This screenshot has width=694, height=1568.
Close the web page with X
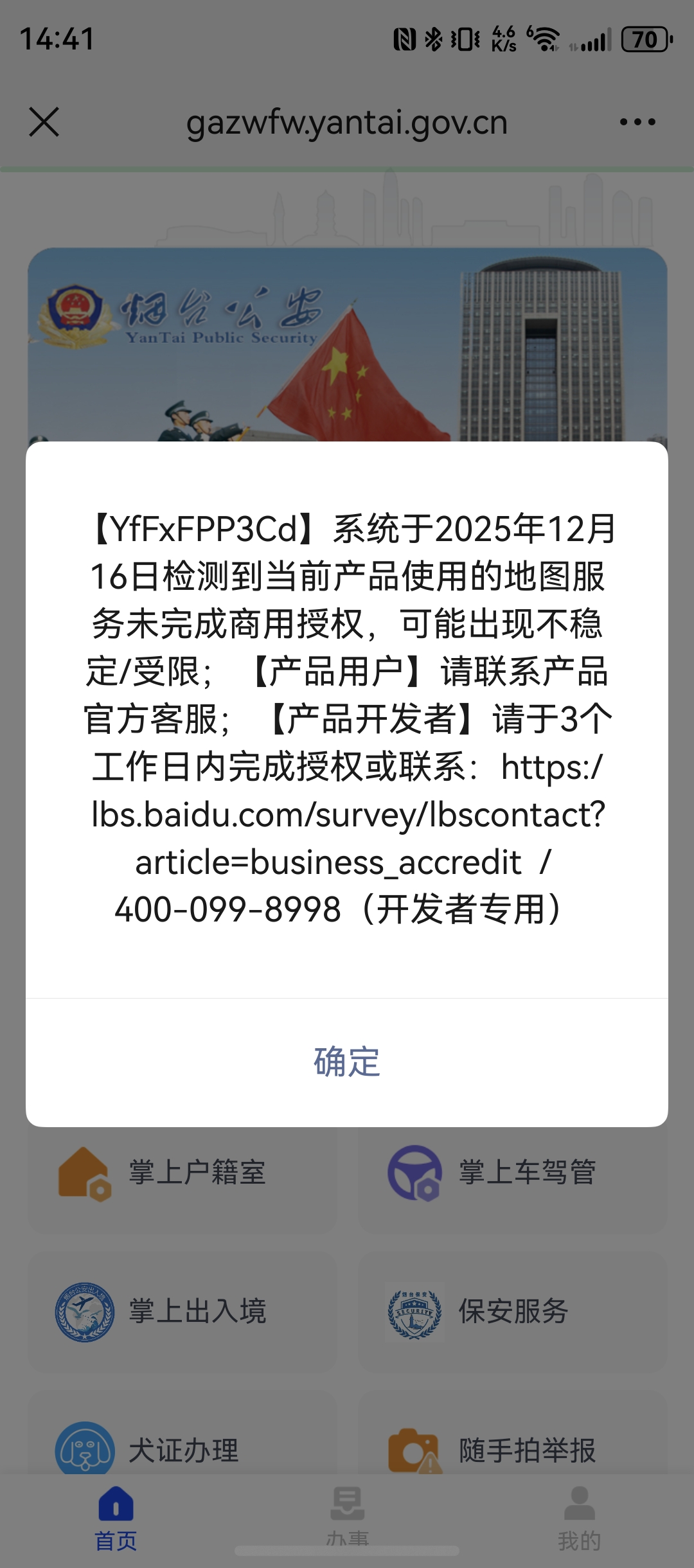click(44, 122)
